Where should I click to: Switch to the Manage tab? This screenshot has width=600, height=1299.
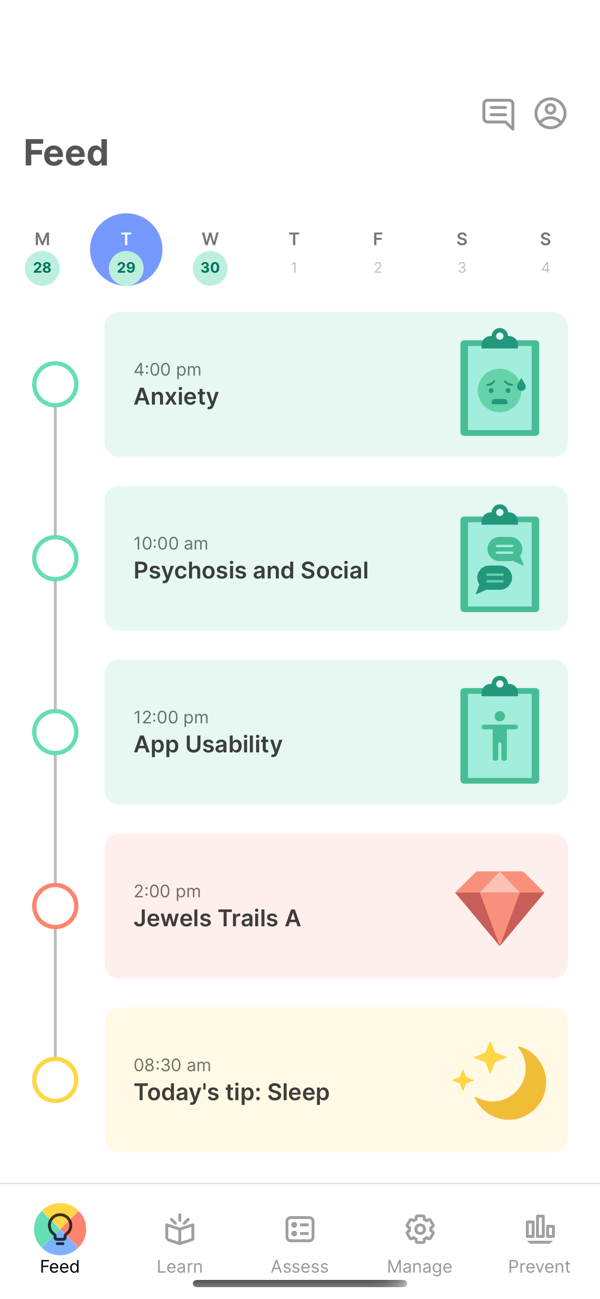420,1243
